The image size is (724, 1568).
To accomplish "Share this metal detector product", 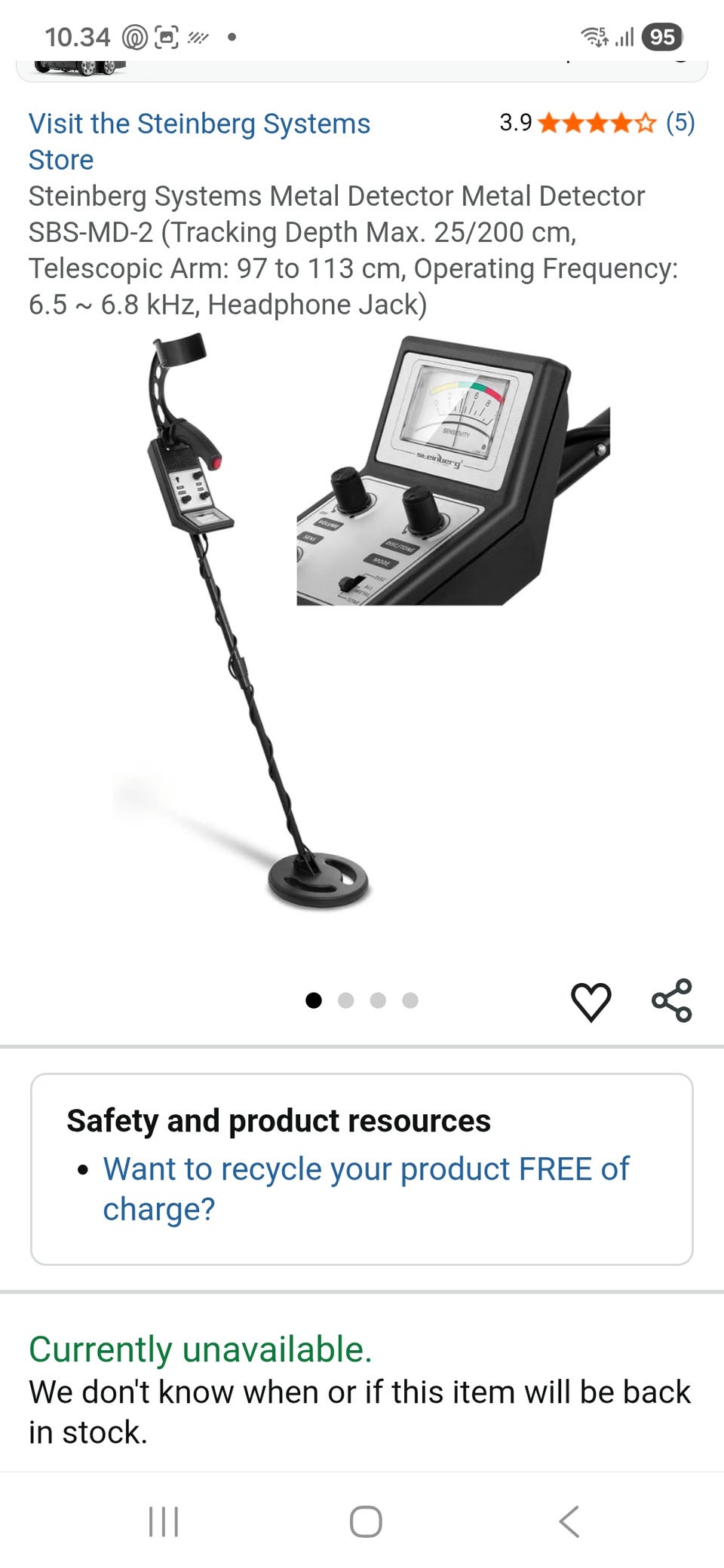I will [671, 1000].
